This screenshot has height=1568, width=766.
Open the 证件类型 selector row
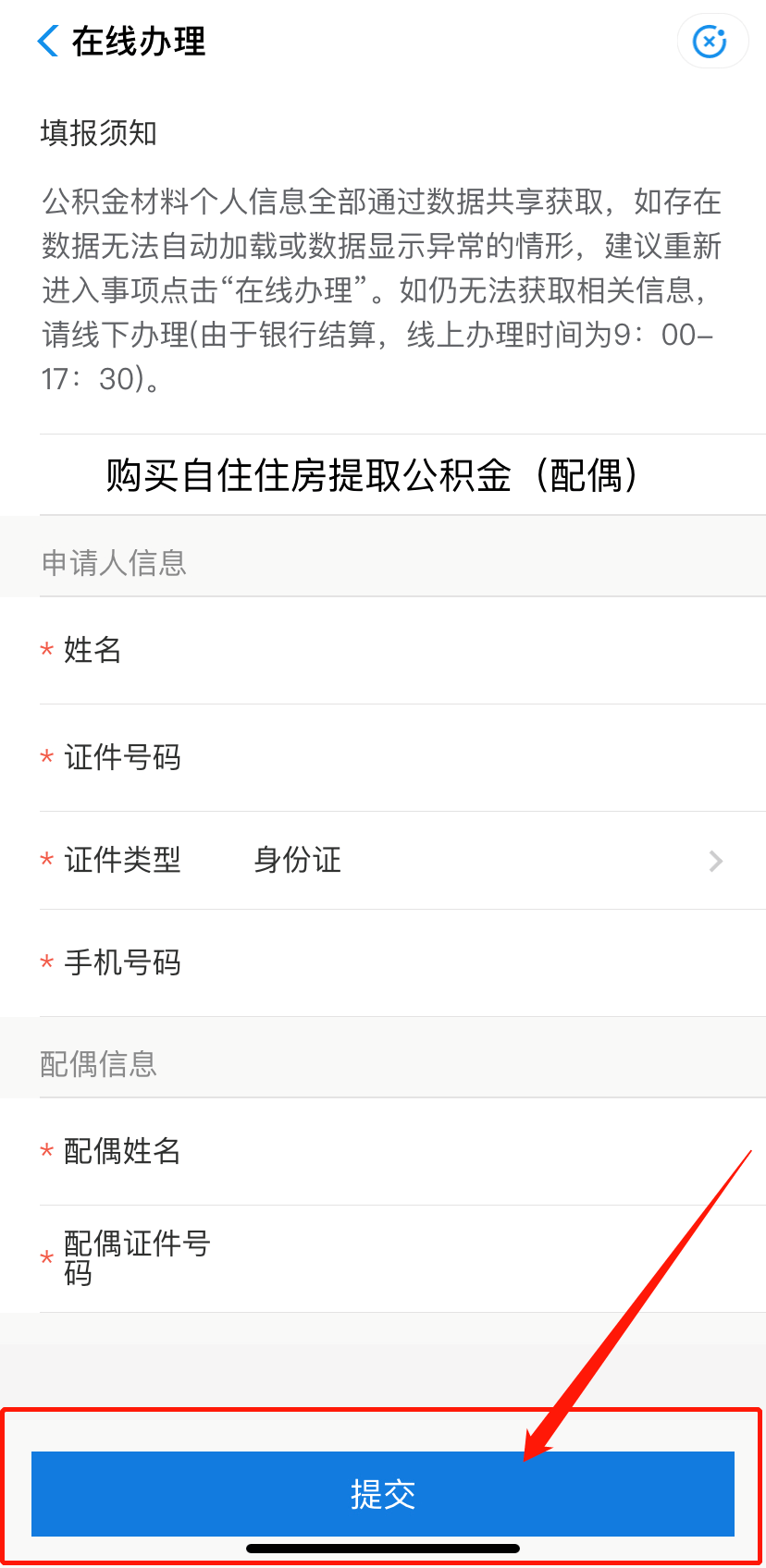click(x=383, y=861)
